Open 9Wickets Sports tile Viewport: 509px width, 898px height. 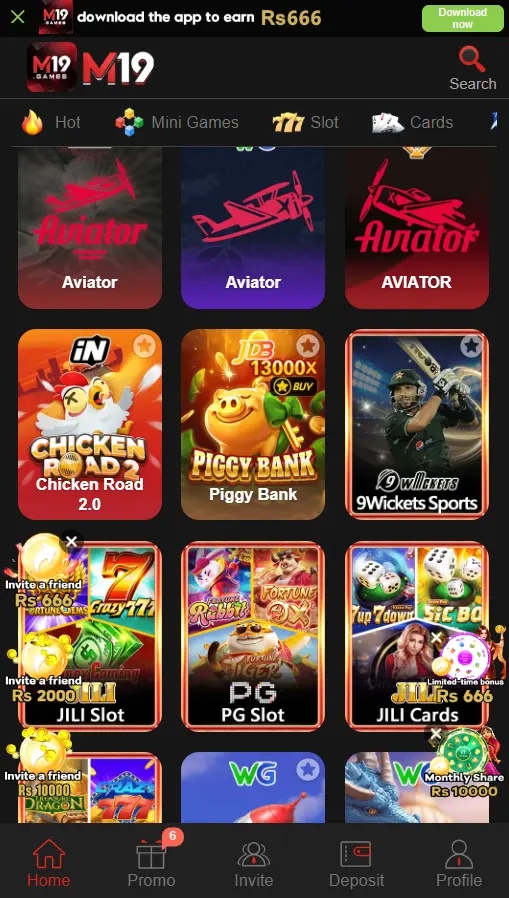coord(417,424)
